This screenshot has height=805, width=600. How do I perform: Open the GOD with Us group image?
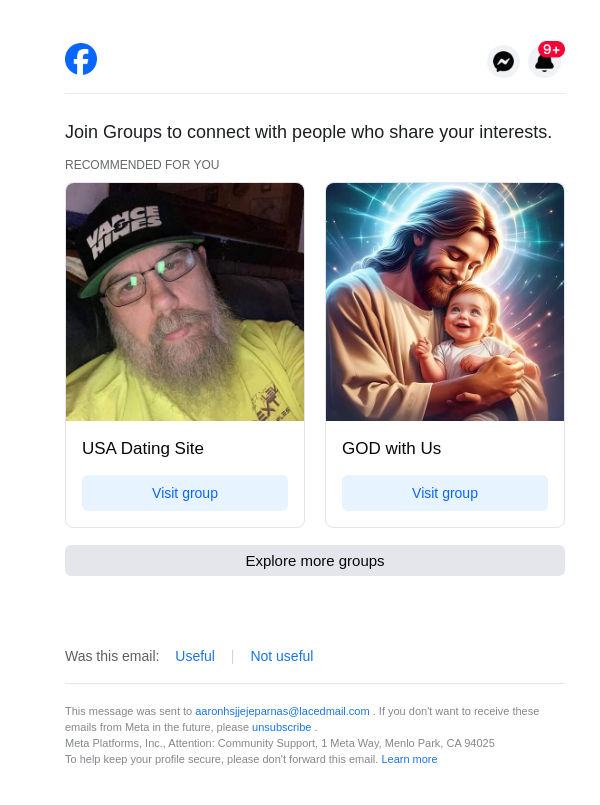445,302
